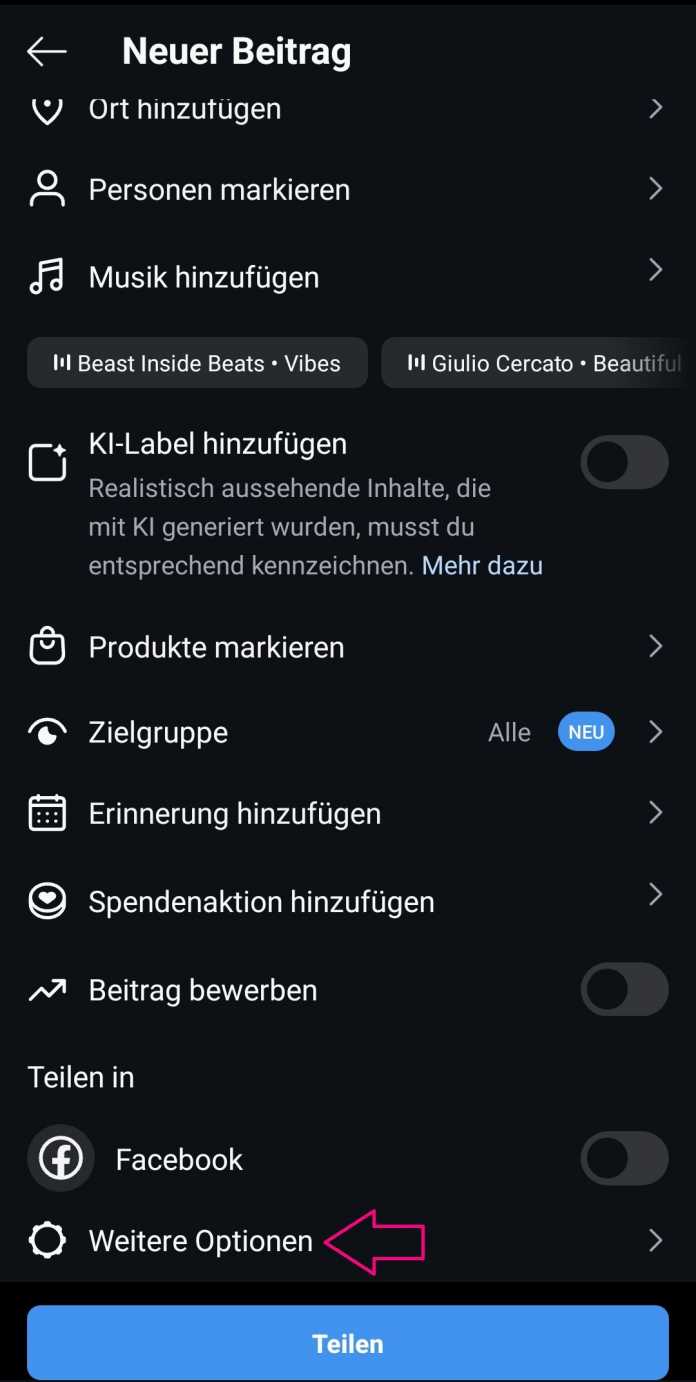Turn on Beitrag bewerben
Image resolution: width=696 pixels, height=1382 pixels.
[624, 990]
